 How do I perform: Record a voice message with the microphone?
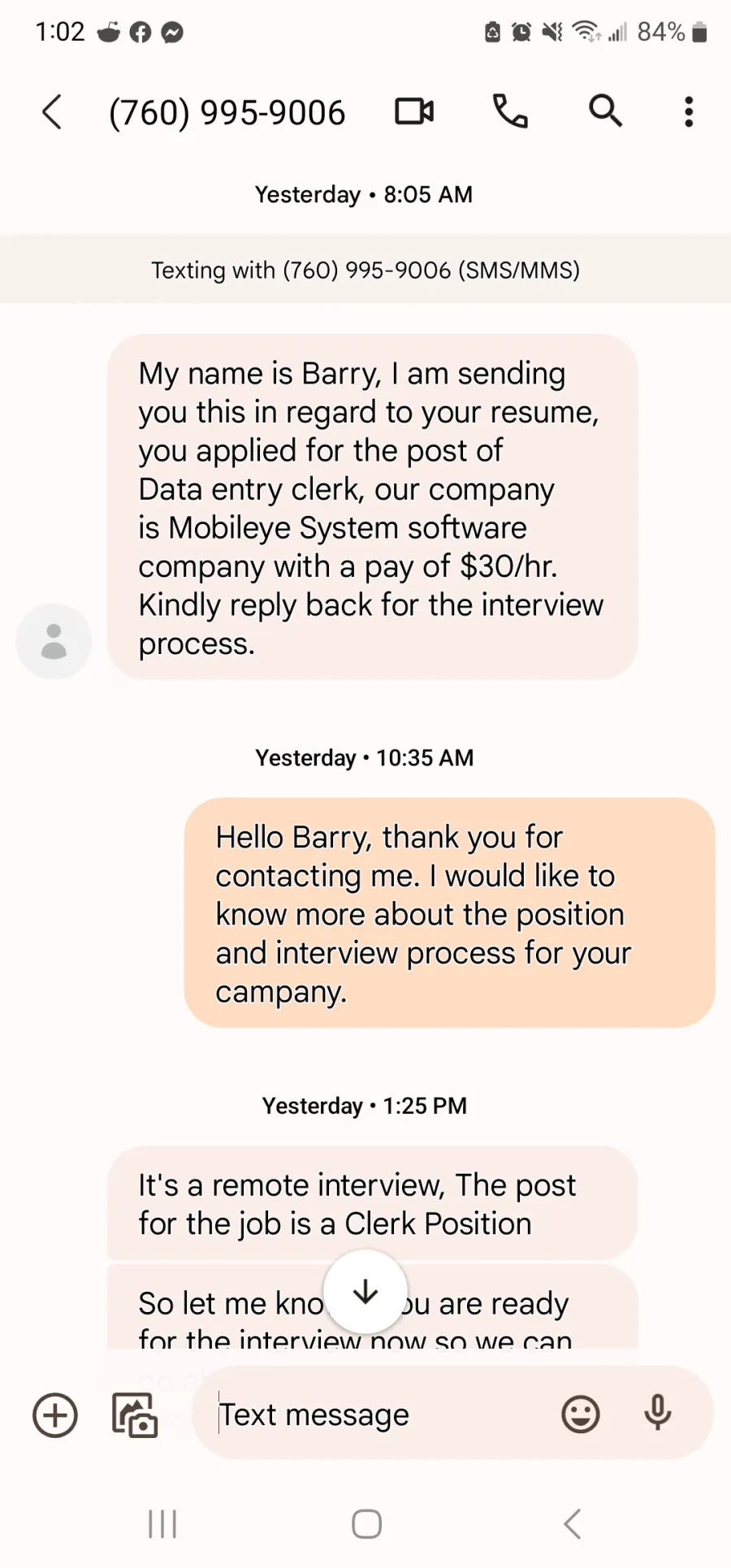click(x=658, y=1413)
